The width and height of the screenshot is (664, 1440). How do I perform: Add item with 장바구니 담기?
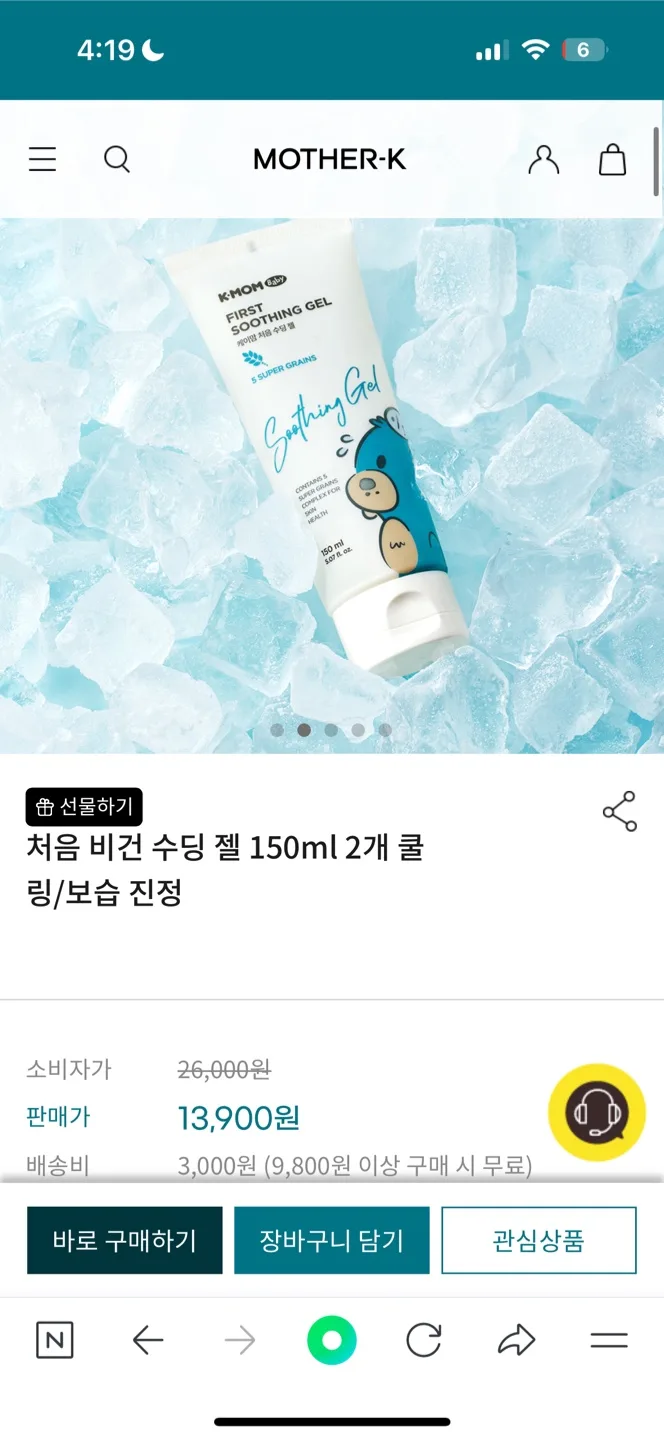332,1241
